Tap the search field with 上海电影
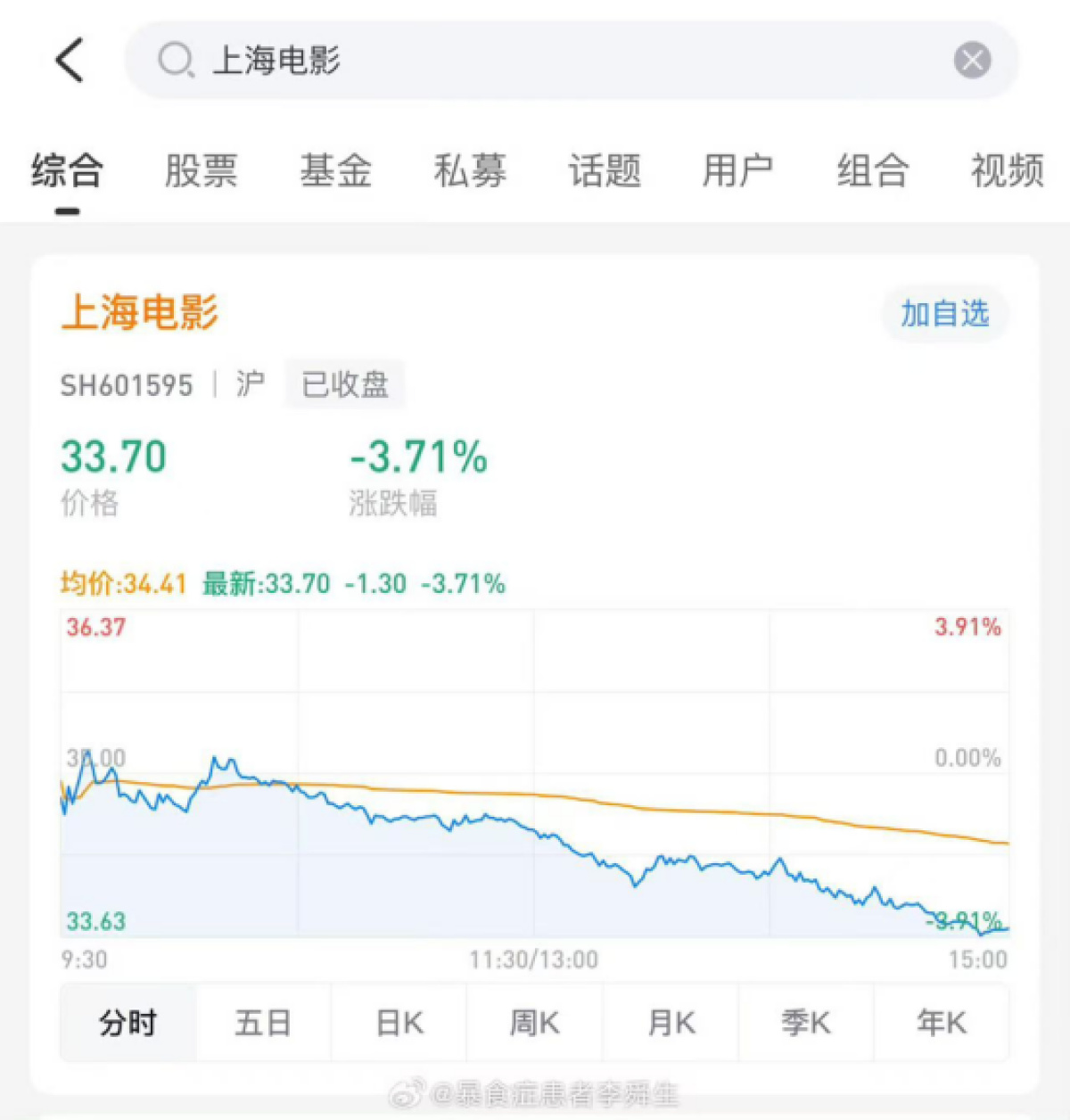Viewport: 1070px width, 1120px height. (535, 61)
